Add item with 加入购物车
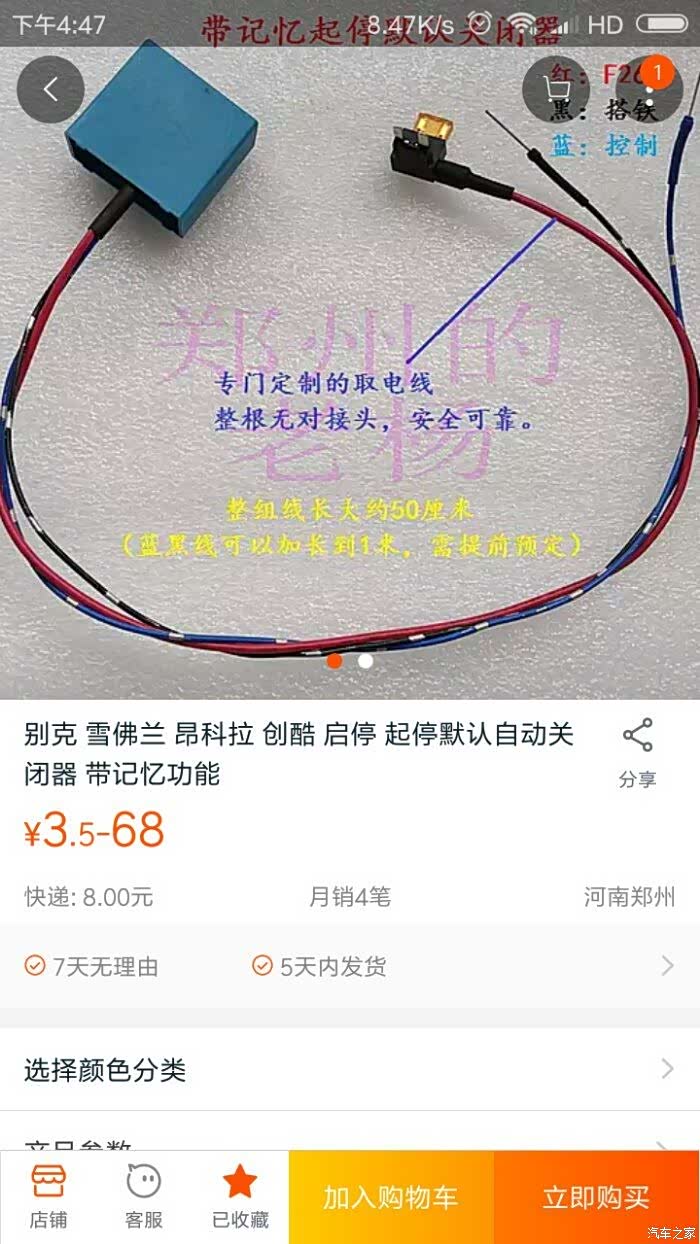This screenshot has height=1244, width=700. click(391, 1197)
